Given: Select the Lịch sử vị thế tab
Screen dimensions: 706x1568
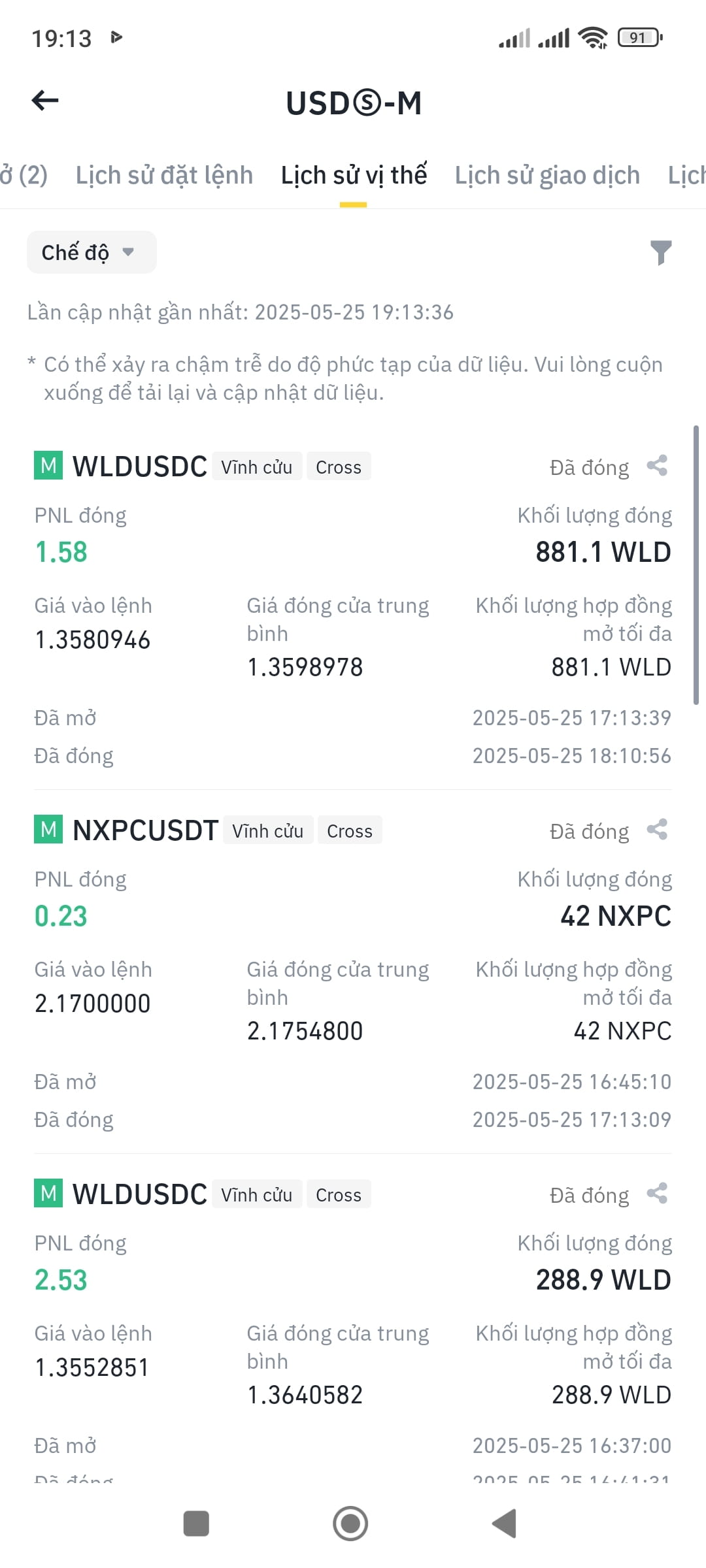Looking at the screenshot, I should (x=354, y=175).
